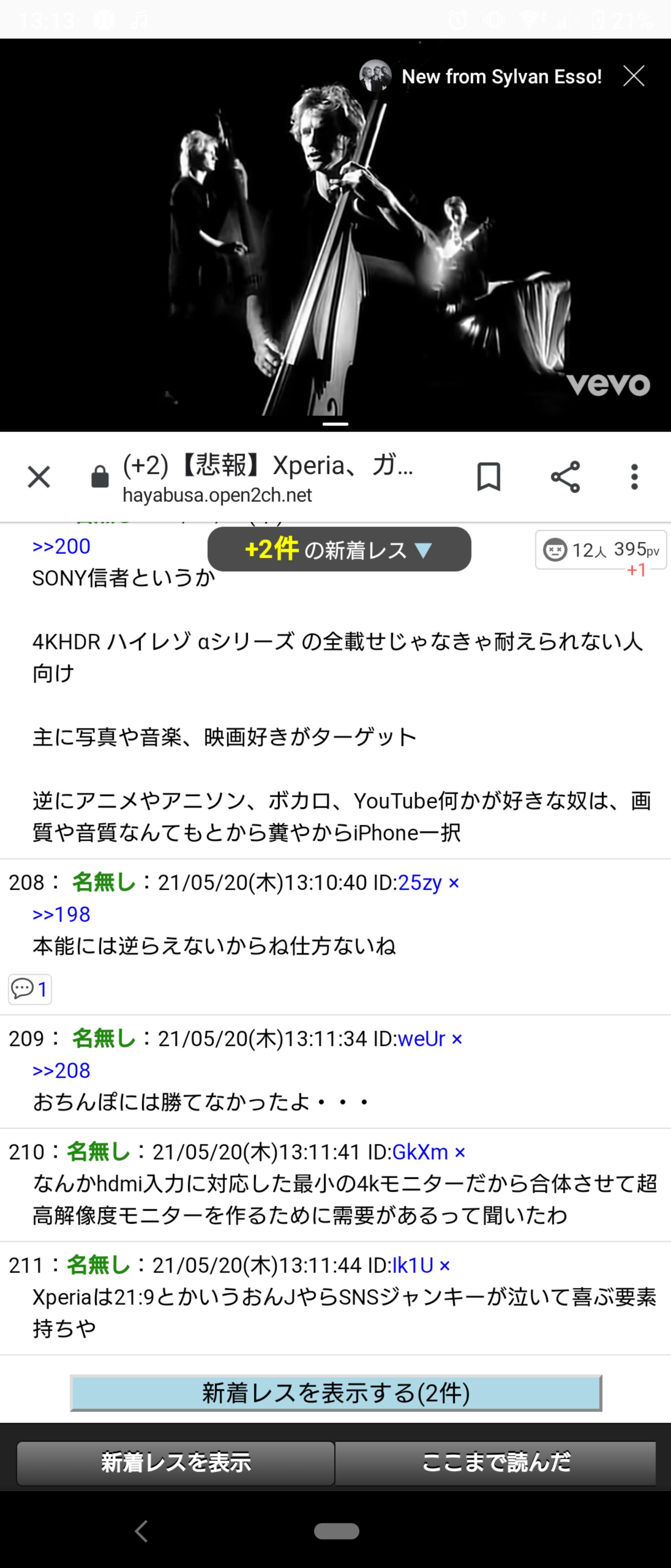671x1568 pixels.
Task: Open the browser overflow menu
Action: [x=635, y=477]
